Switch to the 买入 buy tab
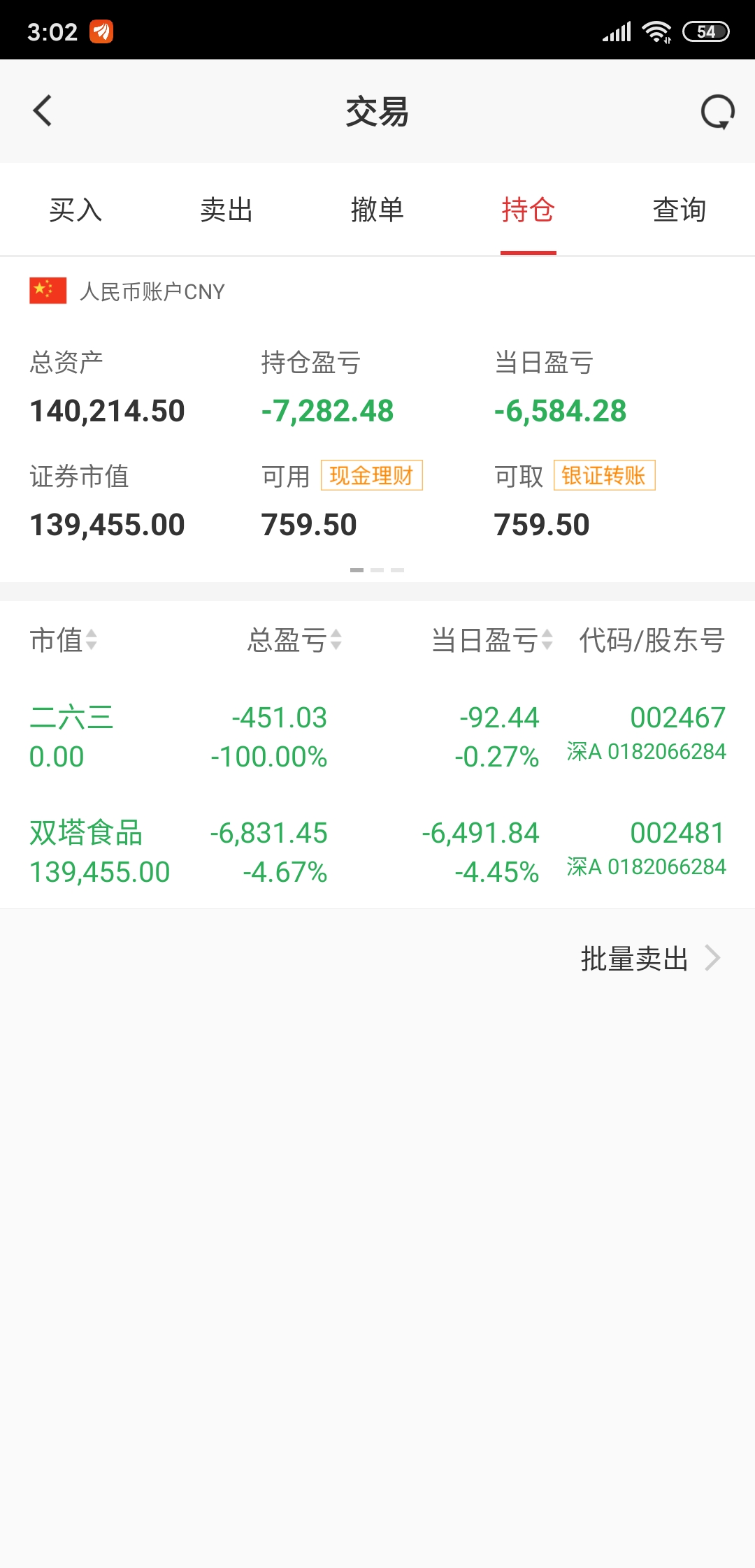 [x=75, y=210]
